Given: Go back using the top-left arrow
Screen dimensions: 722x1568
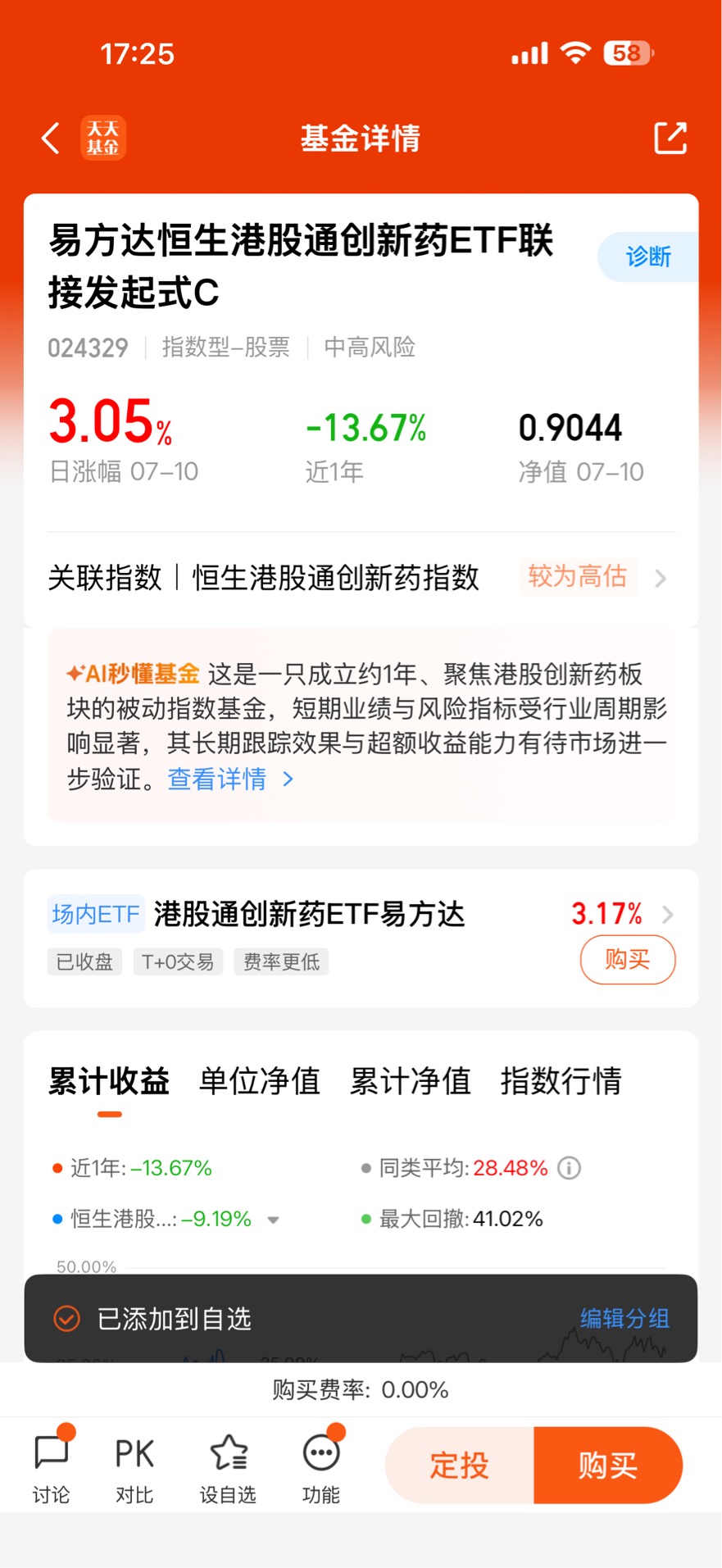Looking at the screenshot, I should (51, 138).
